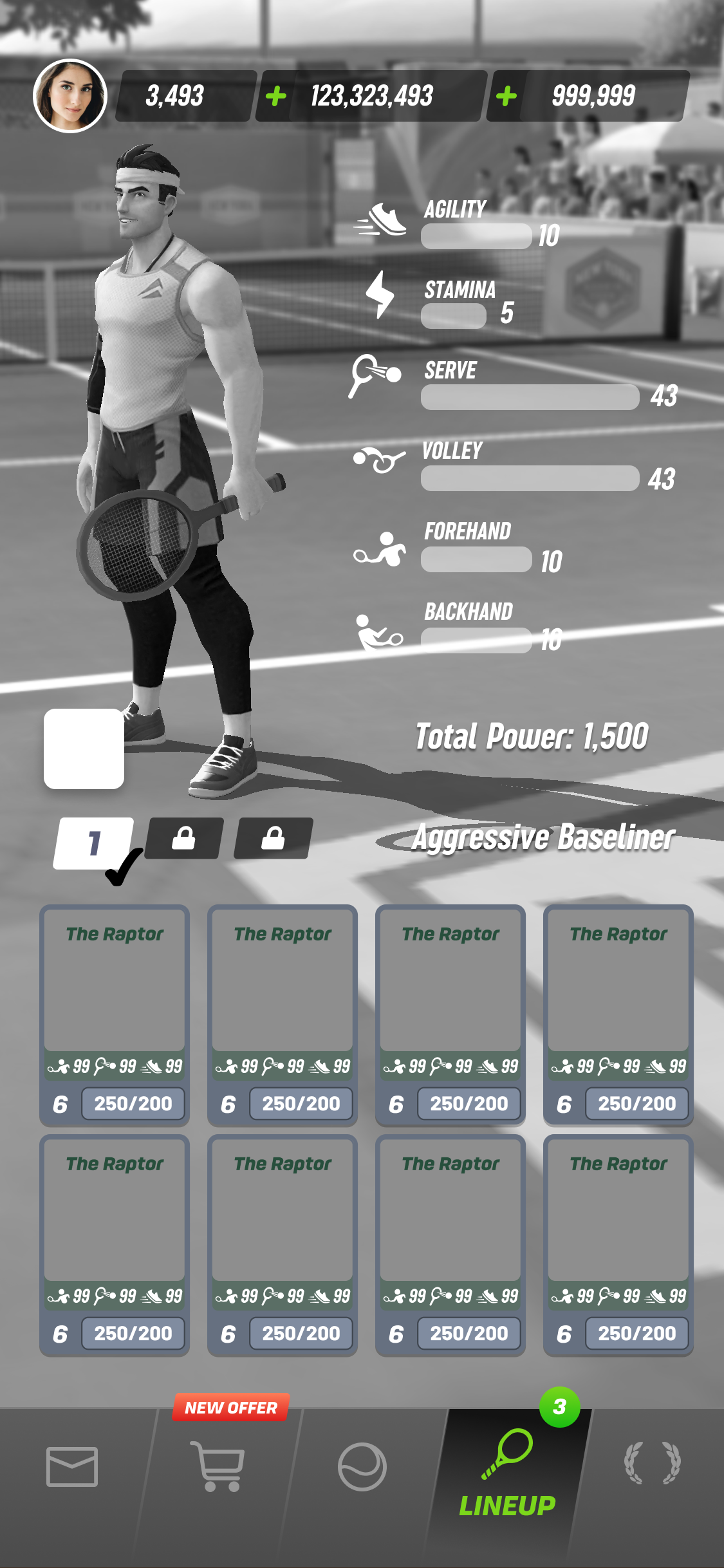724x1568 pixels.
Task: Open the laurel wreath rankings tab
Action: coord(653,1463)
